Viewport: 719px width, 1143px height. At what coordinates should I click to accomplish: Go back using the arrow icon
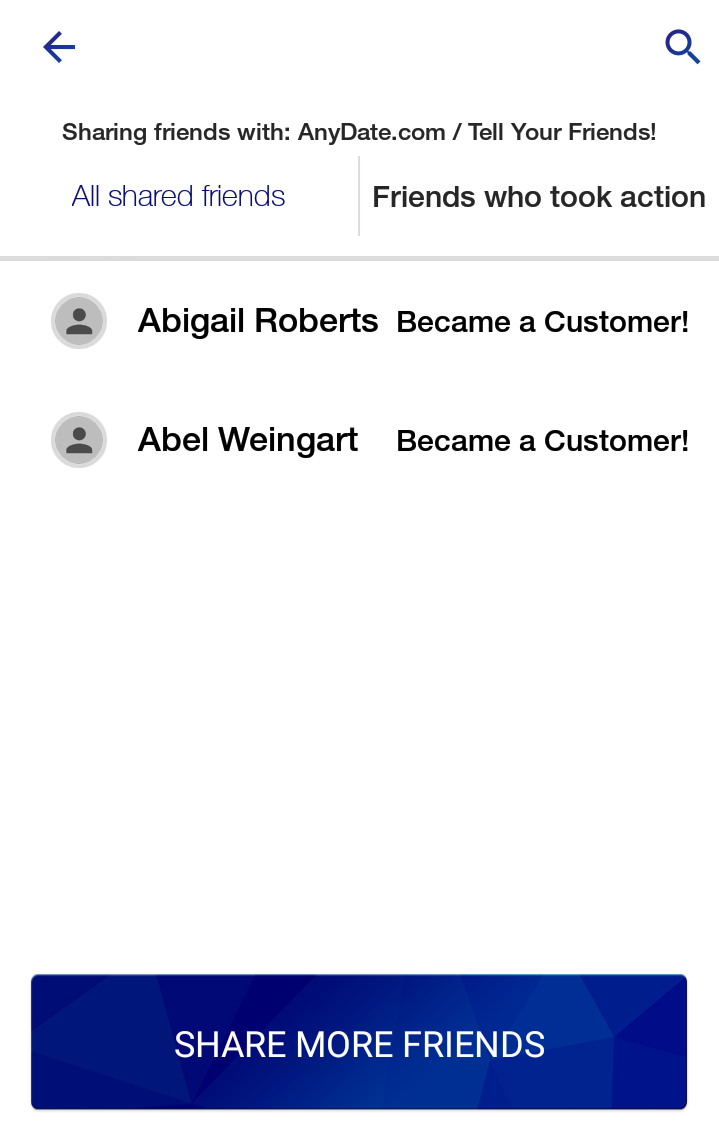pos(59,47)
